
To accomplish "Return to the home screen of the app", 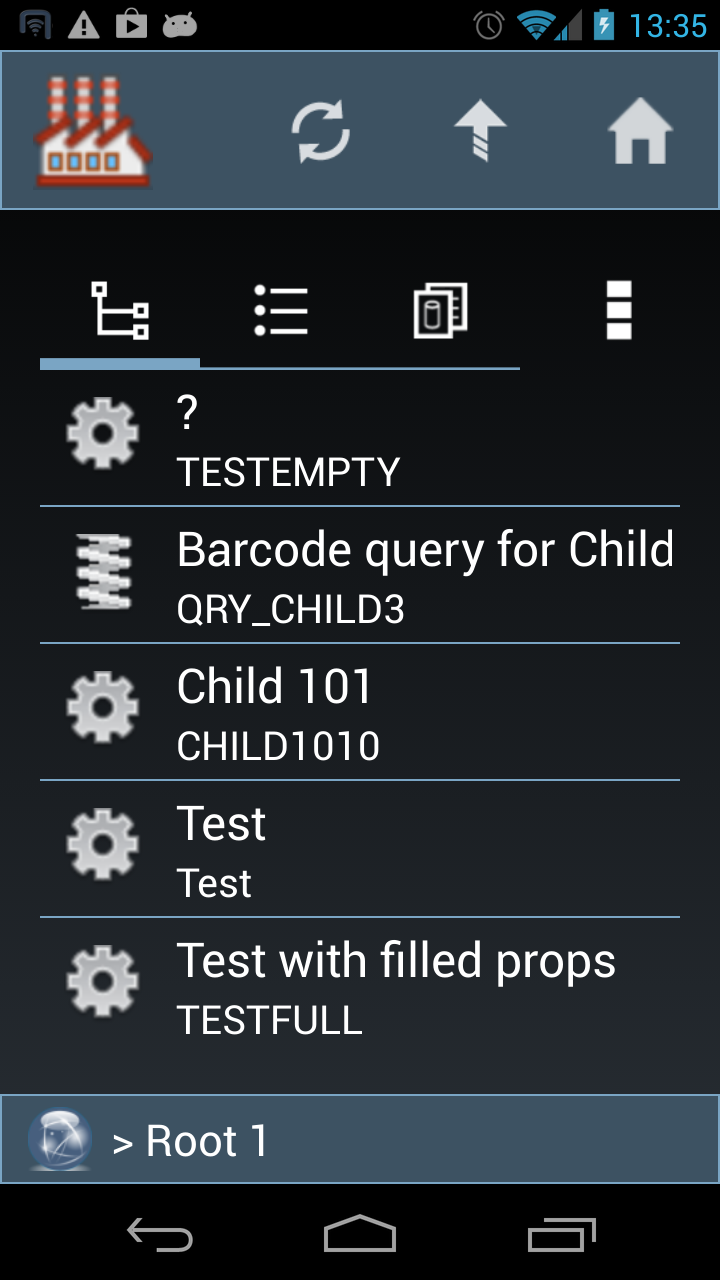I will pos(640,131).
